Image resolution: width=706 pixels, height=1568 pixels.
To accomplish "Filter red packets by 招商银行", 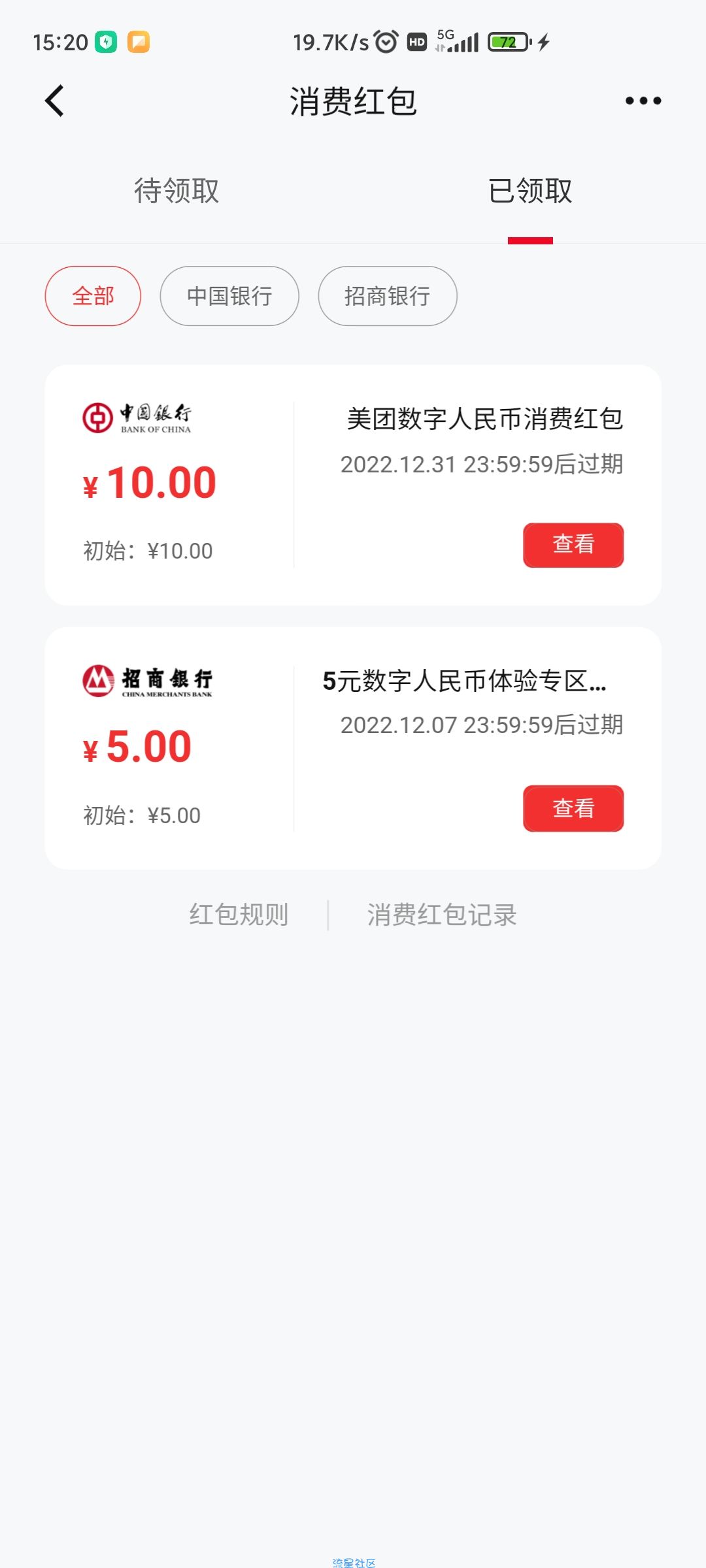I will pos(388,296).
